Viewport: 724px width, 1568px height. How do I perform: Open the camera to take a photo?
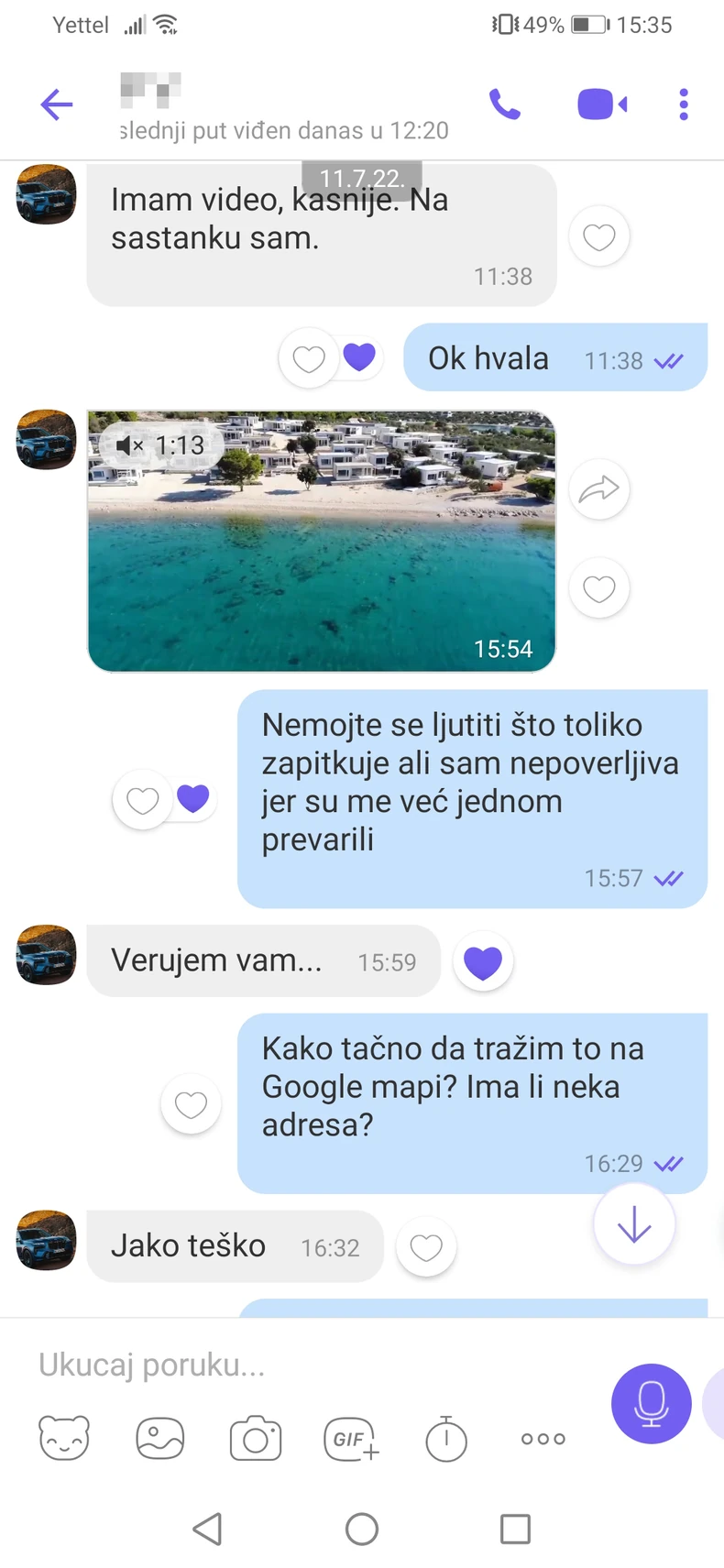(255, 1438)
